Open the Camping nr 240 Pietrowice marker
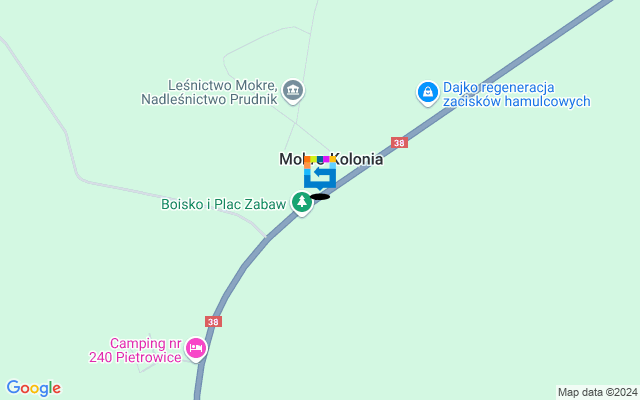This screenshot has height=400, width=640. 196,349
